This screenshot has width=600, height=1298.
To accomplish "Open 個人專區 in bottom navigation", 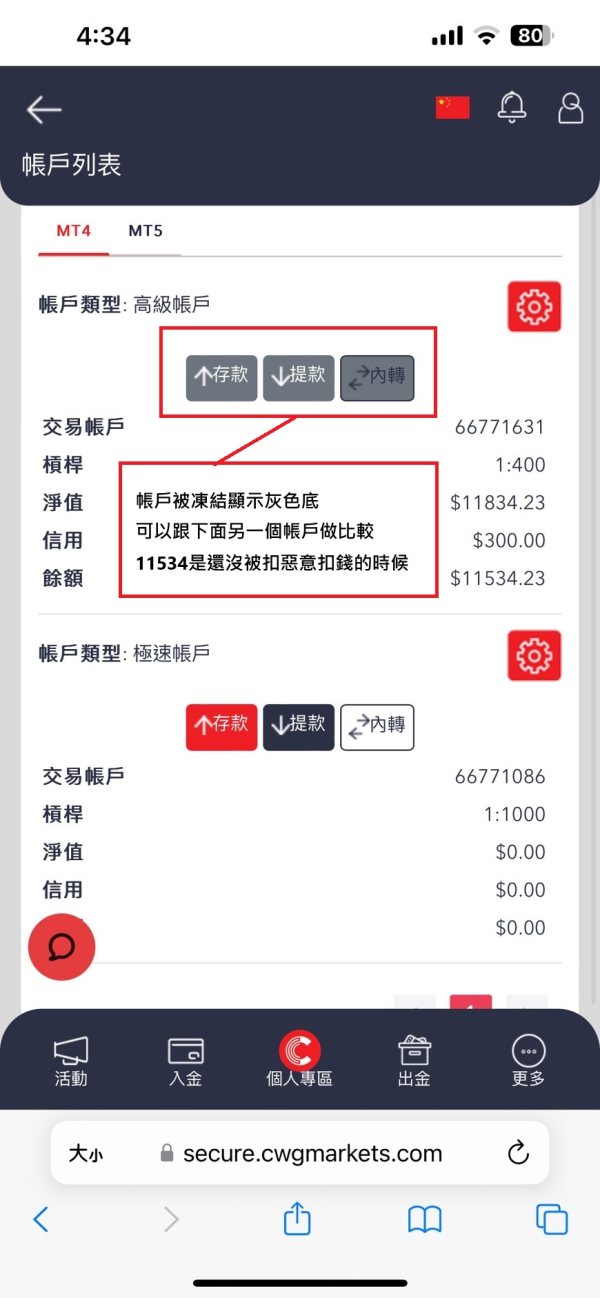I will click(x=299, y=1060).
